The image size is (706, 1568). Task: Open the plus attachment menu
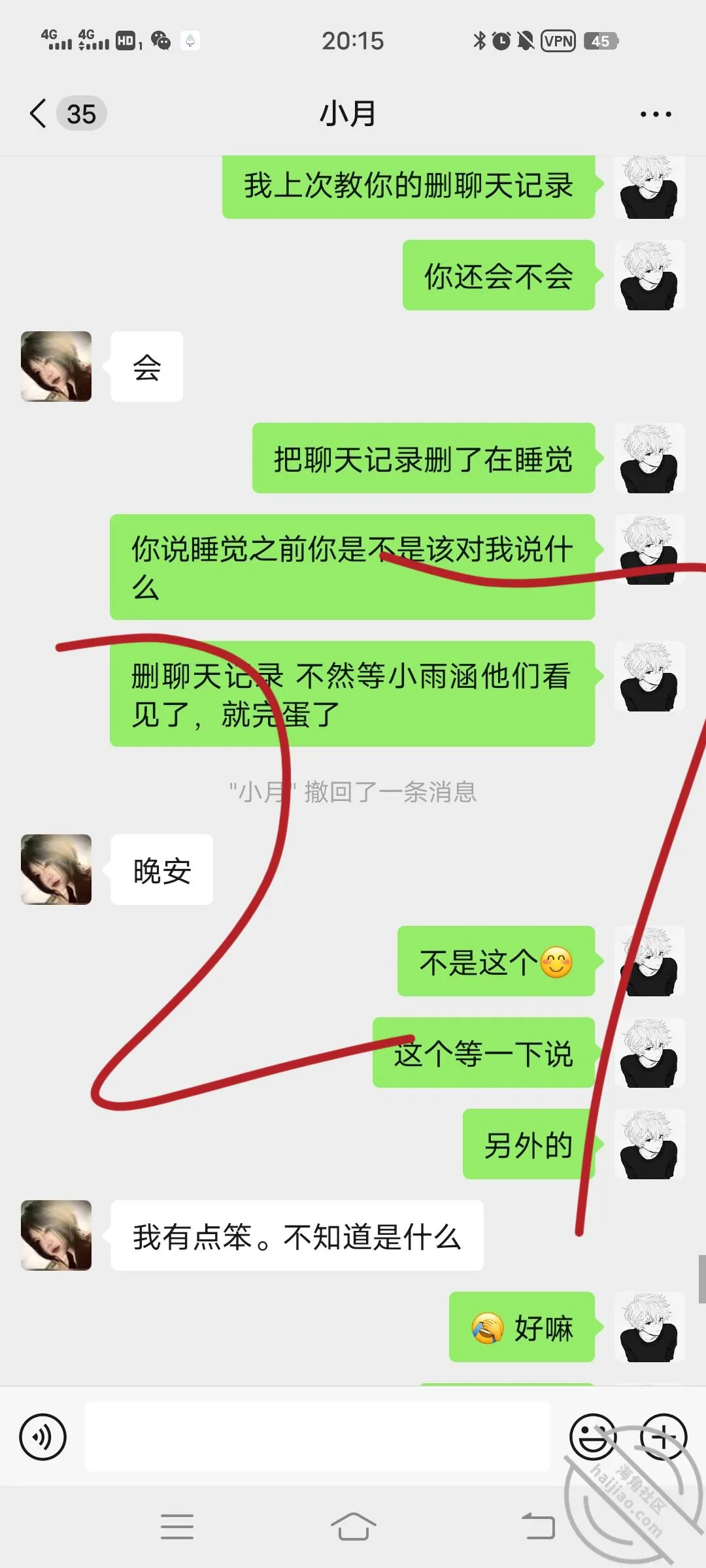pyautogui.click(x=664, y=1437)
